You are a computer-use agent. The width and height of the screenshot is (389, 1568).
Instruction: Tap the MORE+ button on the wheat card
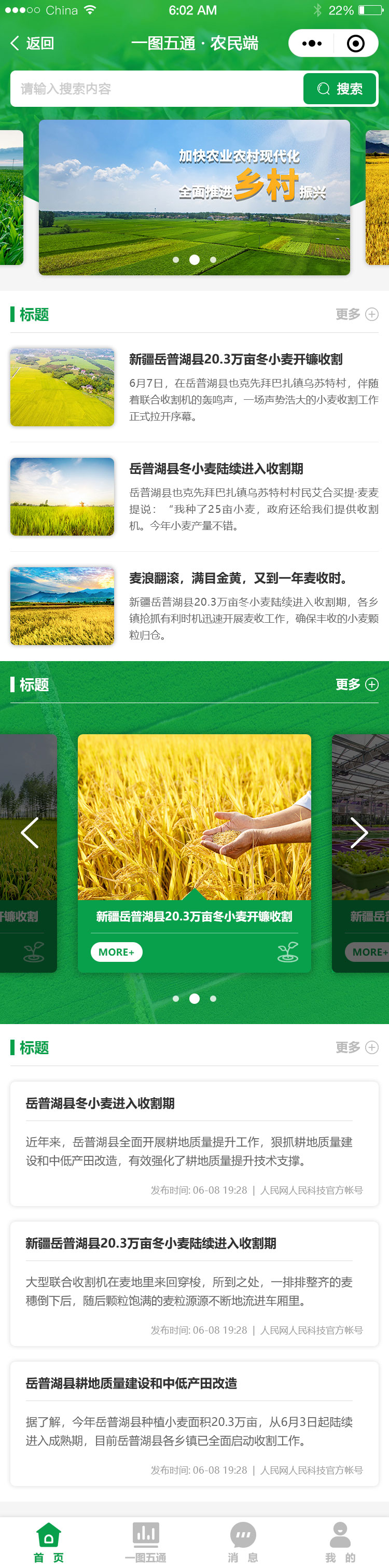[x=116, y=952]
